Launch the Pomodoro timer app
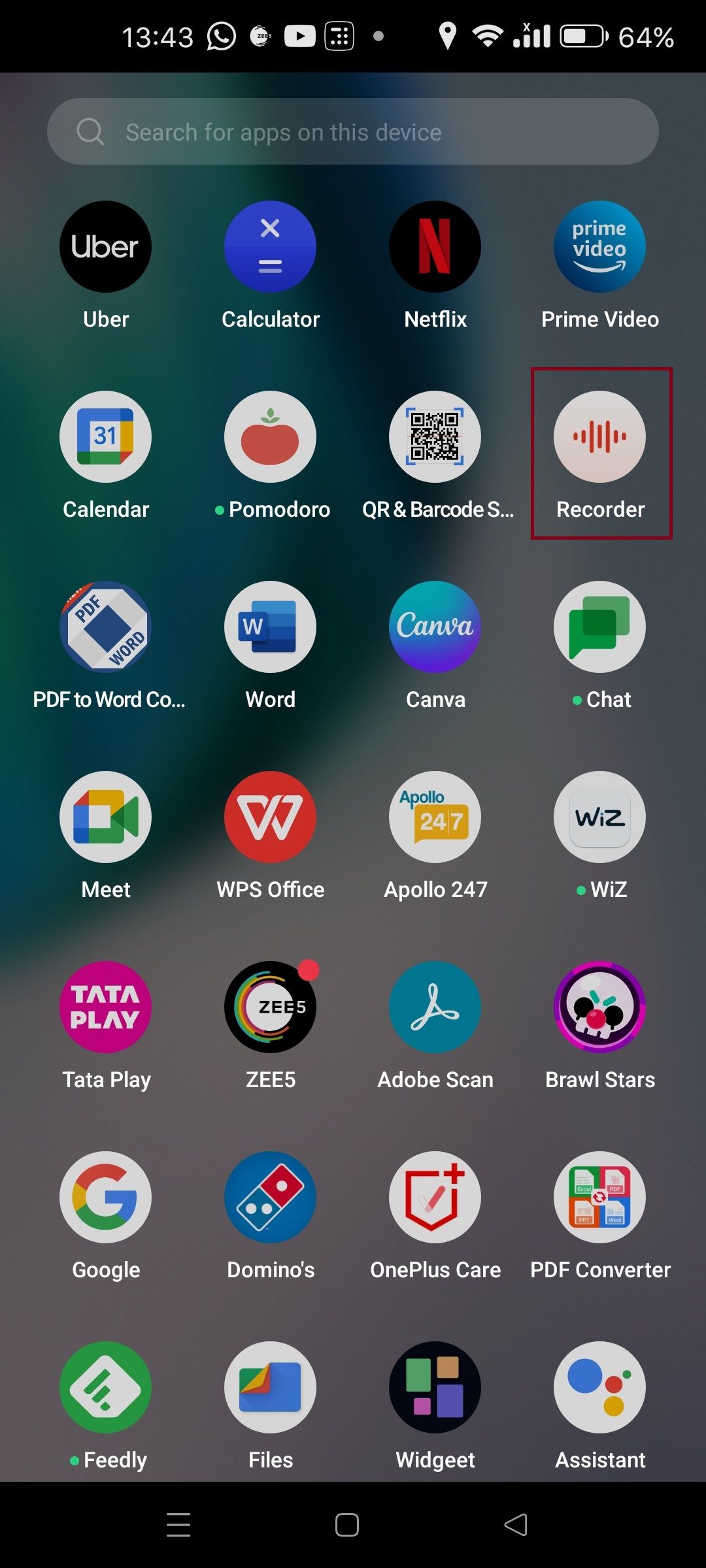This screenshot has height=1568, width=706. click(x=271, y=438)
